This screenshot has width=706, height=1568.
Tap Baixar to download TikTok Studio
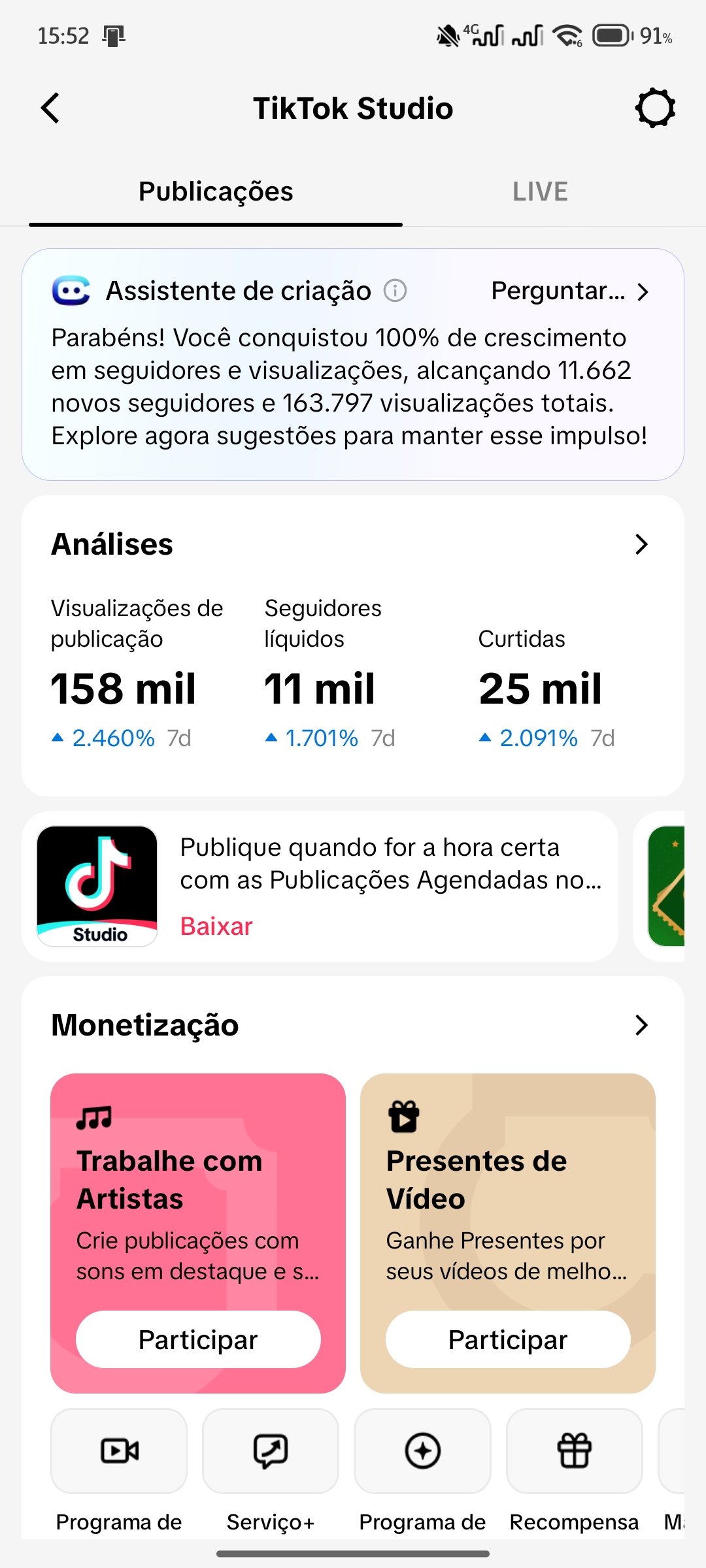(x=216, y=926)
